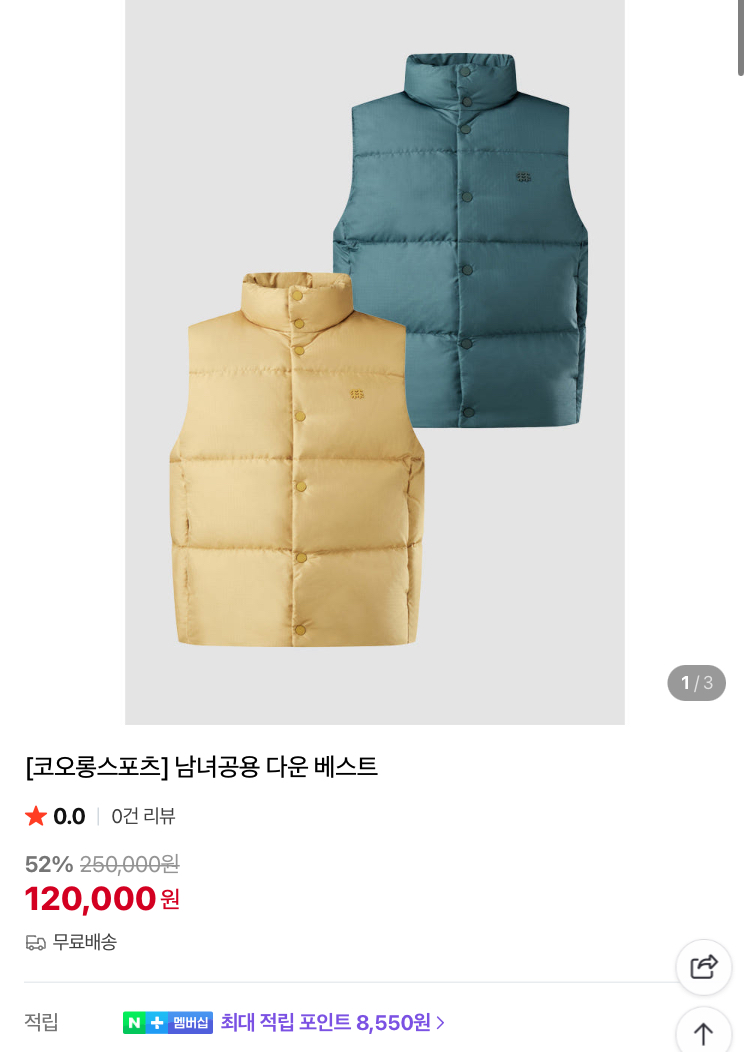This screenshot has width=750, height=1052.
Task: Share this down vest product
Action: 704,967
